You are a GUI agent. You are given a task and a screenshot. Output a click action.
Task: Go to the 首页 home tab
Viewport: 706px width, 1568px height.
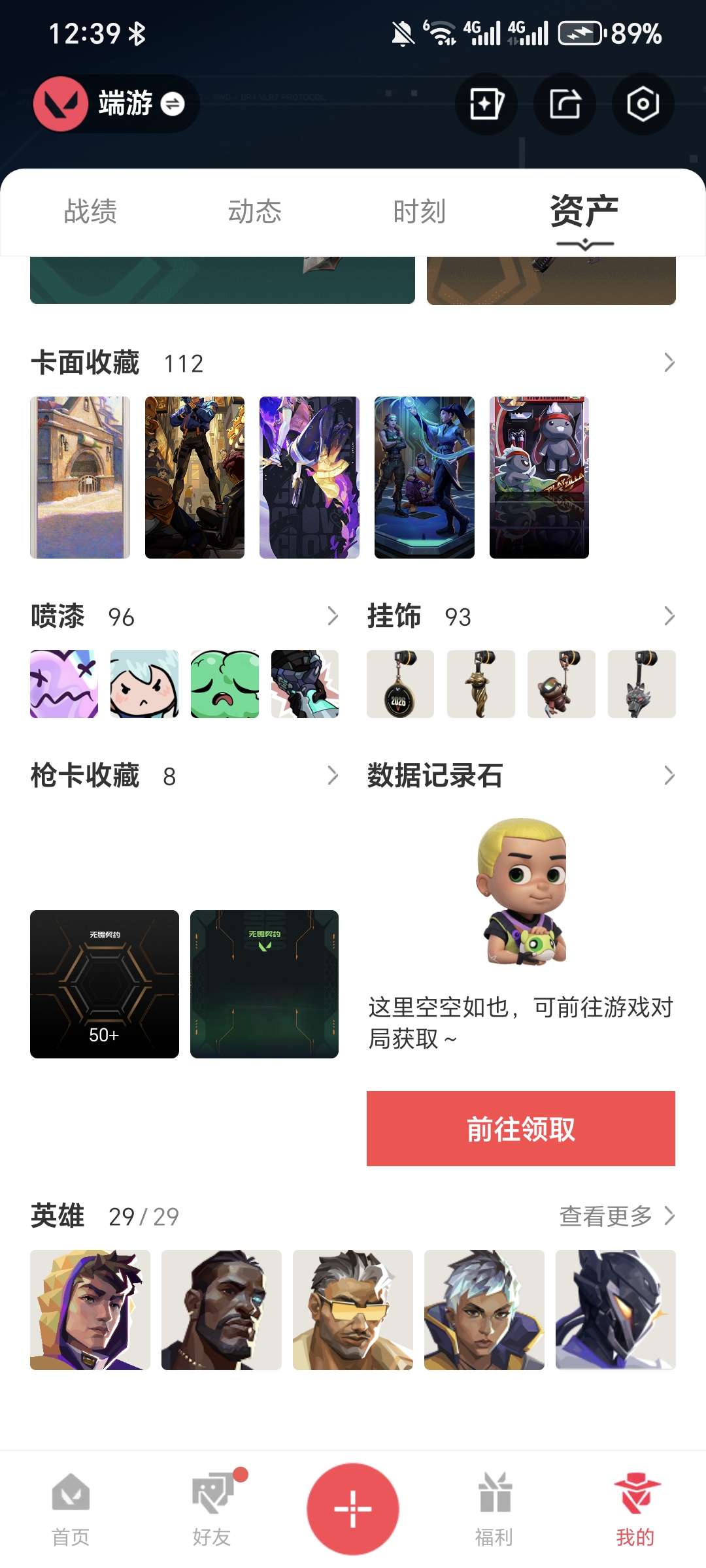(71, 1509)
